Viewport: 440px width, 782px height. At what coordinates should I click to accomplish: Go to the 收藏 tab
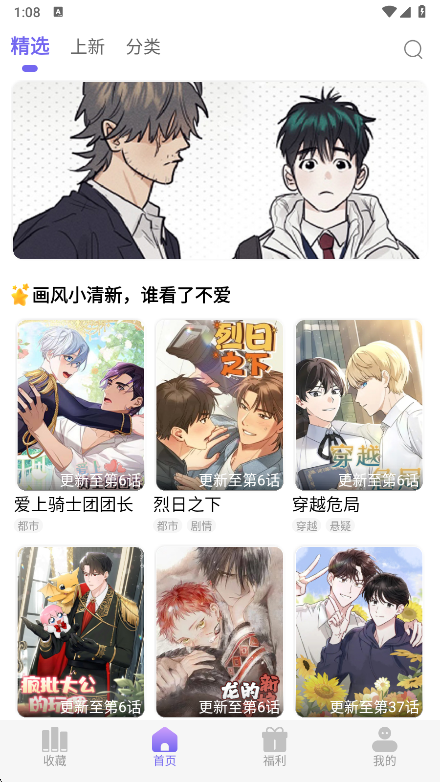coord(55,747)
